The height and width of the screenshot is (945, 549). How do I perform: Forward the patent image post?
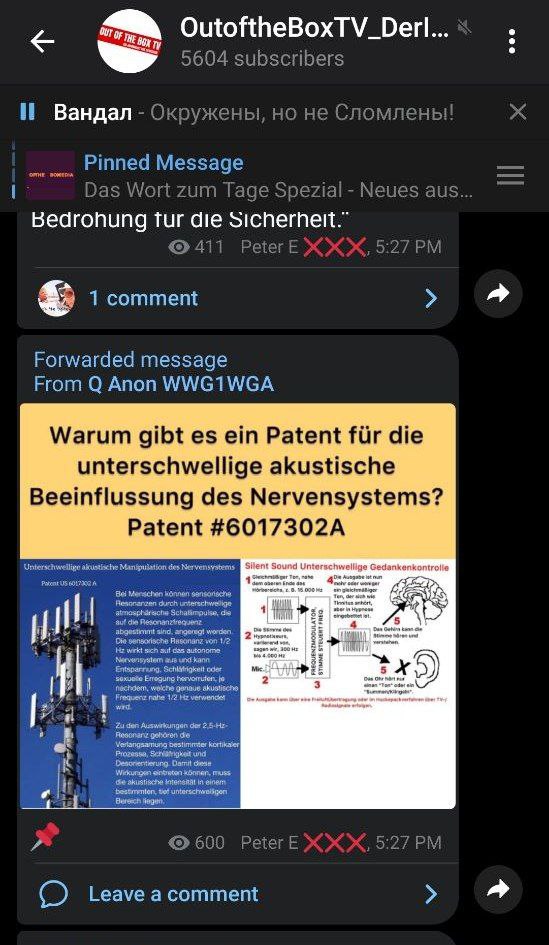click(498, 890)
